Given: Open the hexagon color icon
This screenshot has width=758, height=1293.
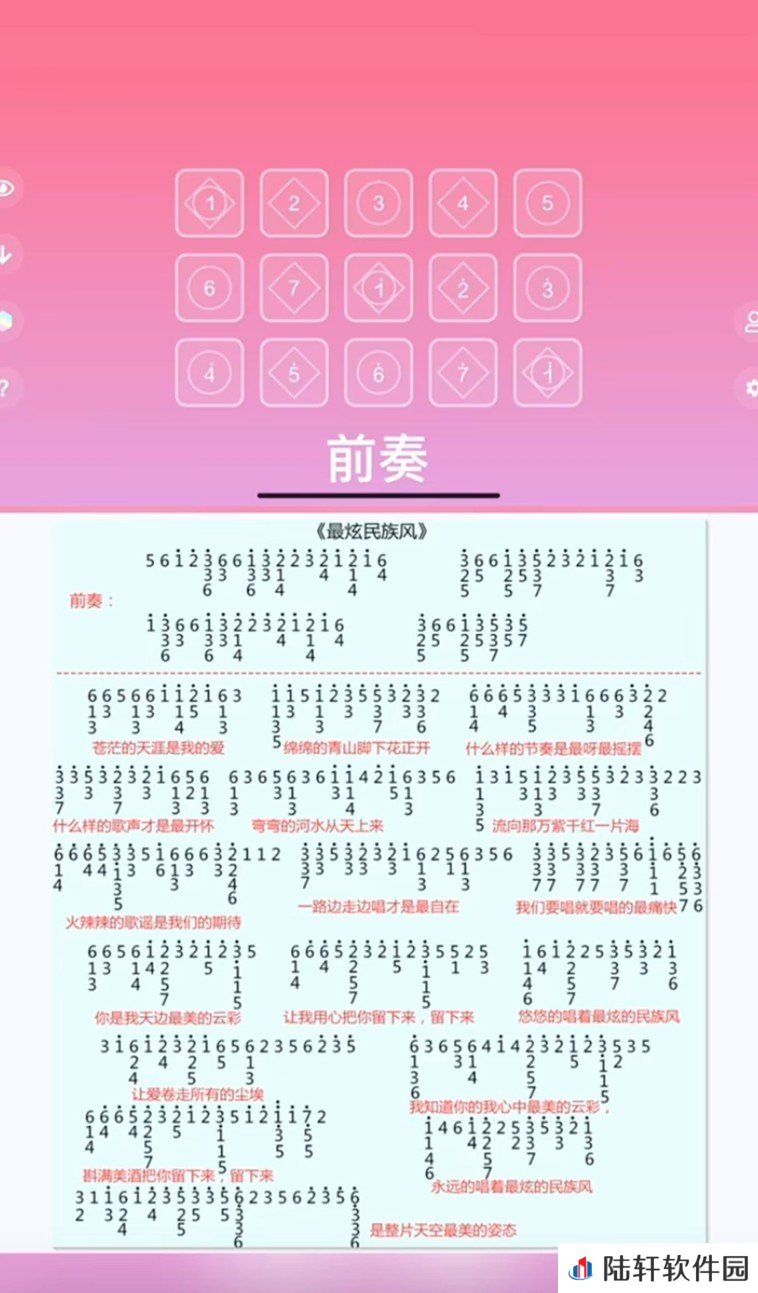Looking at the screenshot, I should point(6,321).
